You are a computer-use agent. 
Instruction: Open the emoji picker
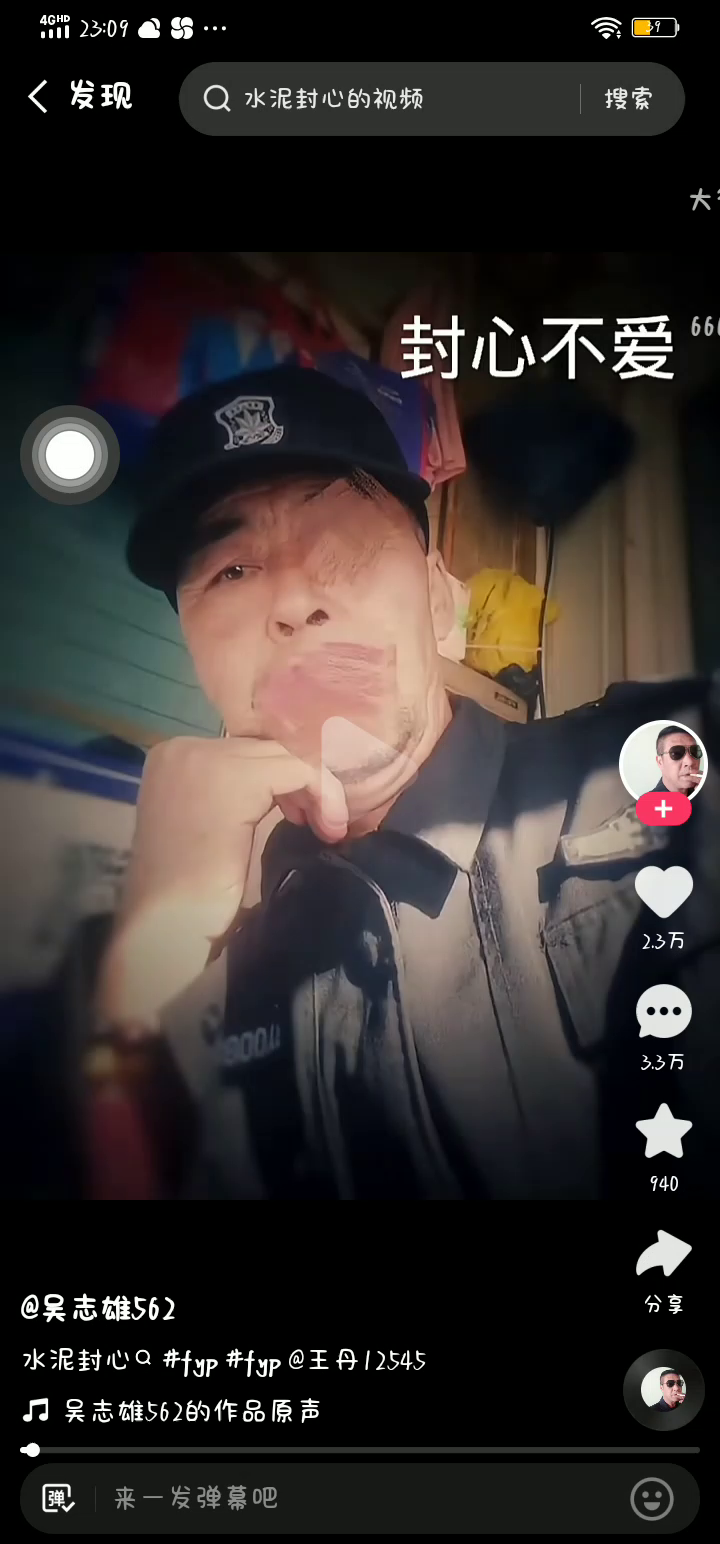click(x=652, y=1498)
